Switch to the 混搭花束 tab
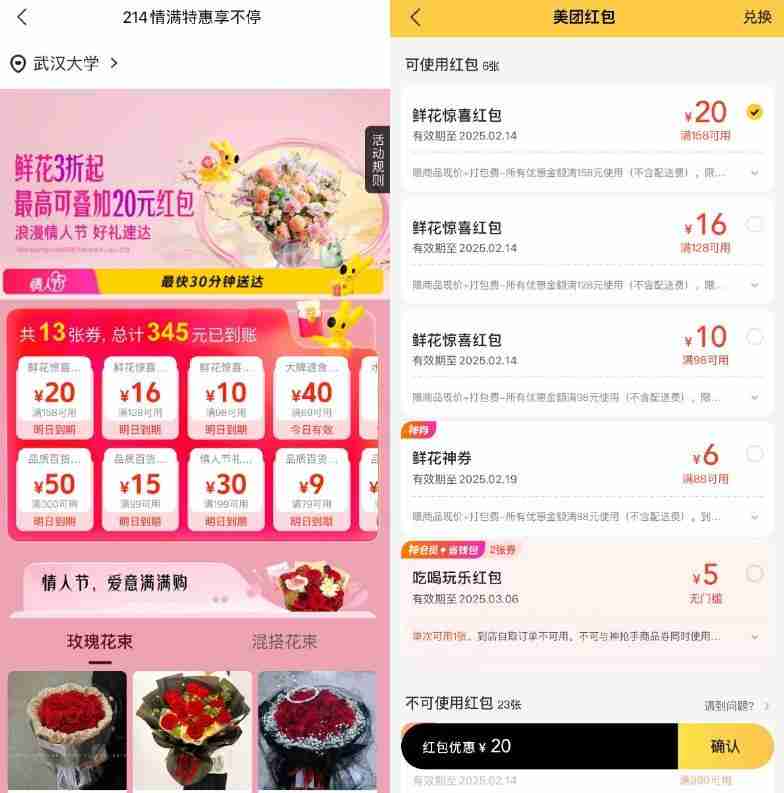The width and height of the screenshot is (784, 793). coord(284,641)
